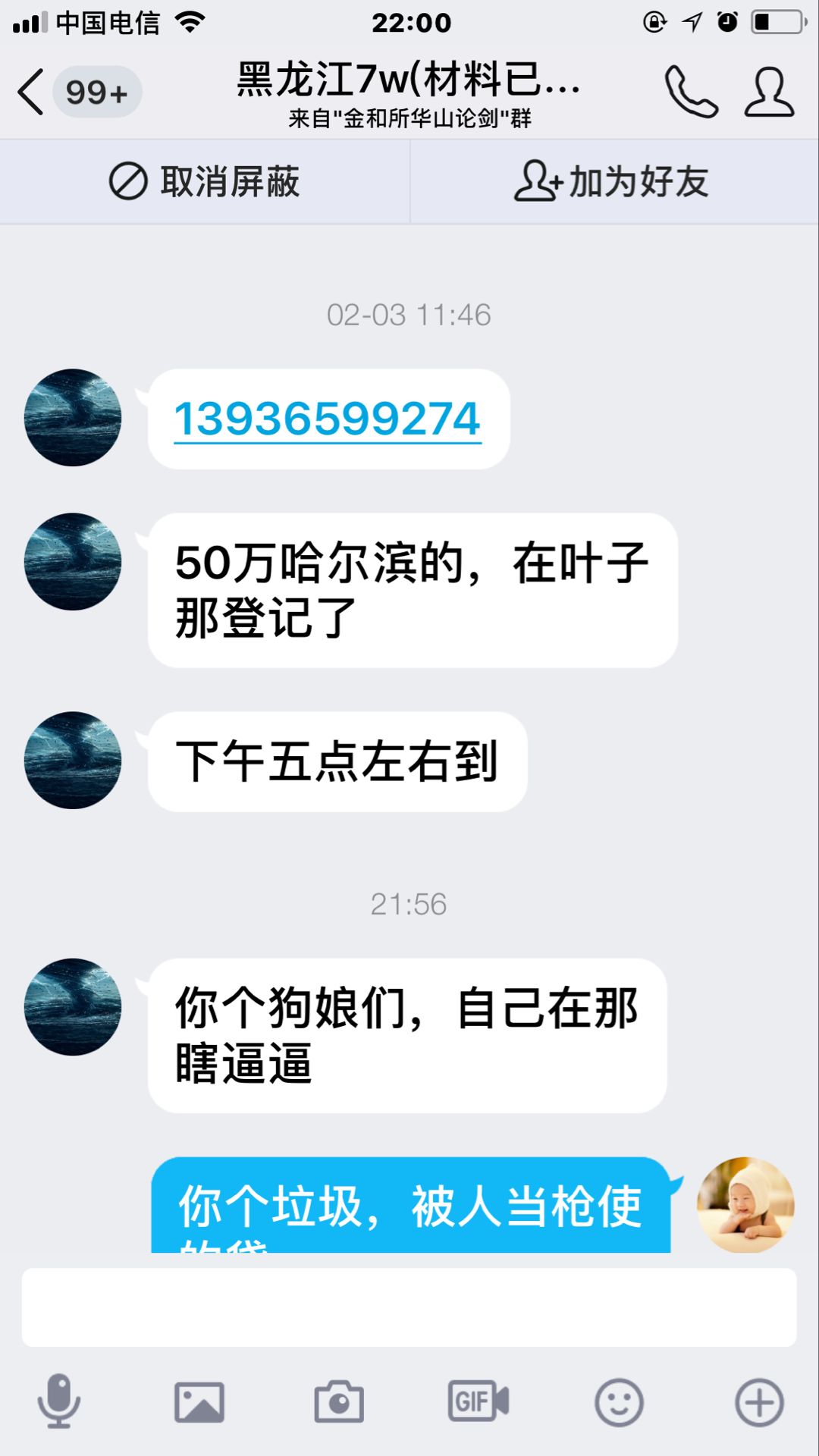
Task: Focus the message input field
Action: coord(409,1307)
